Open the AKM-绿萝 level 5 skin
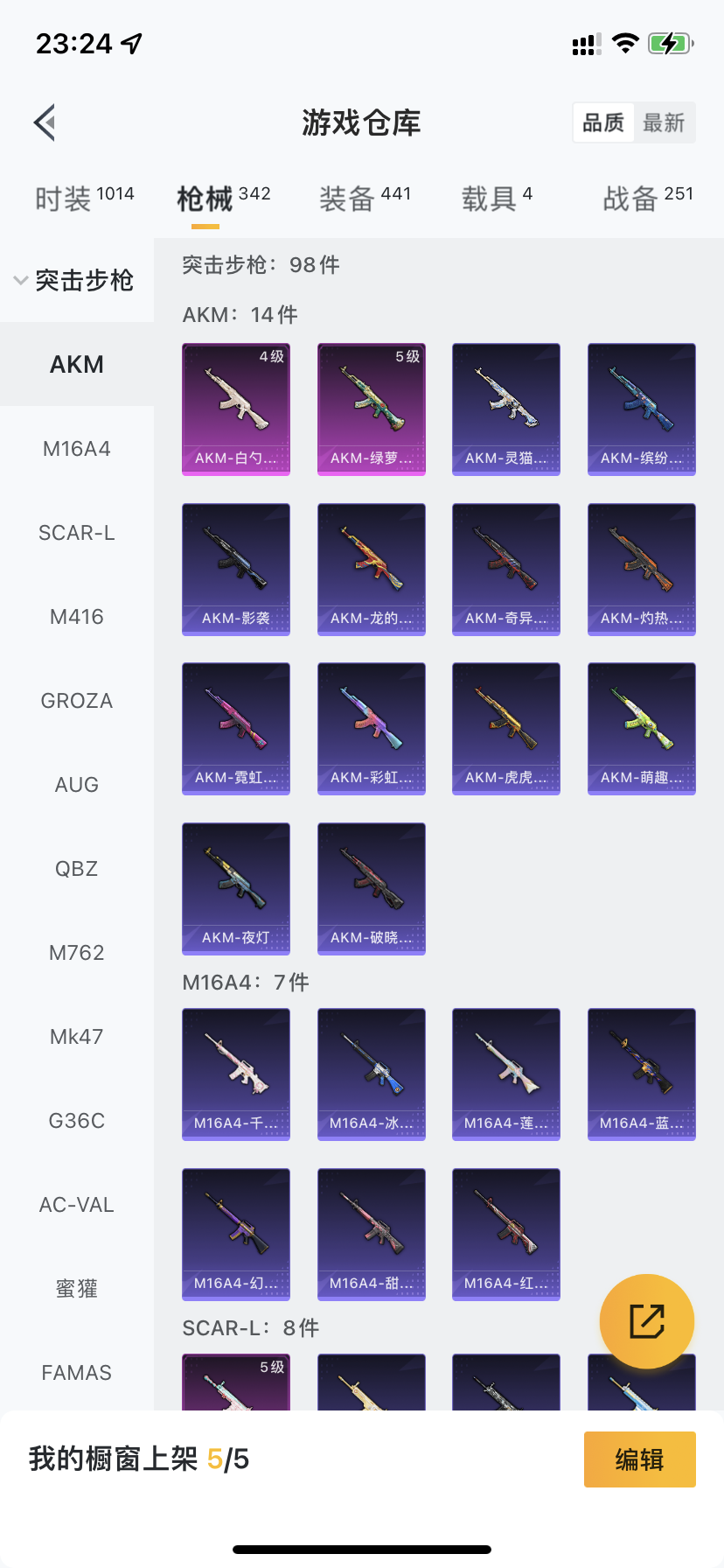 pos(371,409)
